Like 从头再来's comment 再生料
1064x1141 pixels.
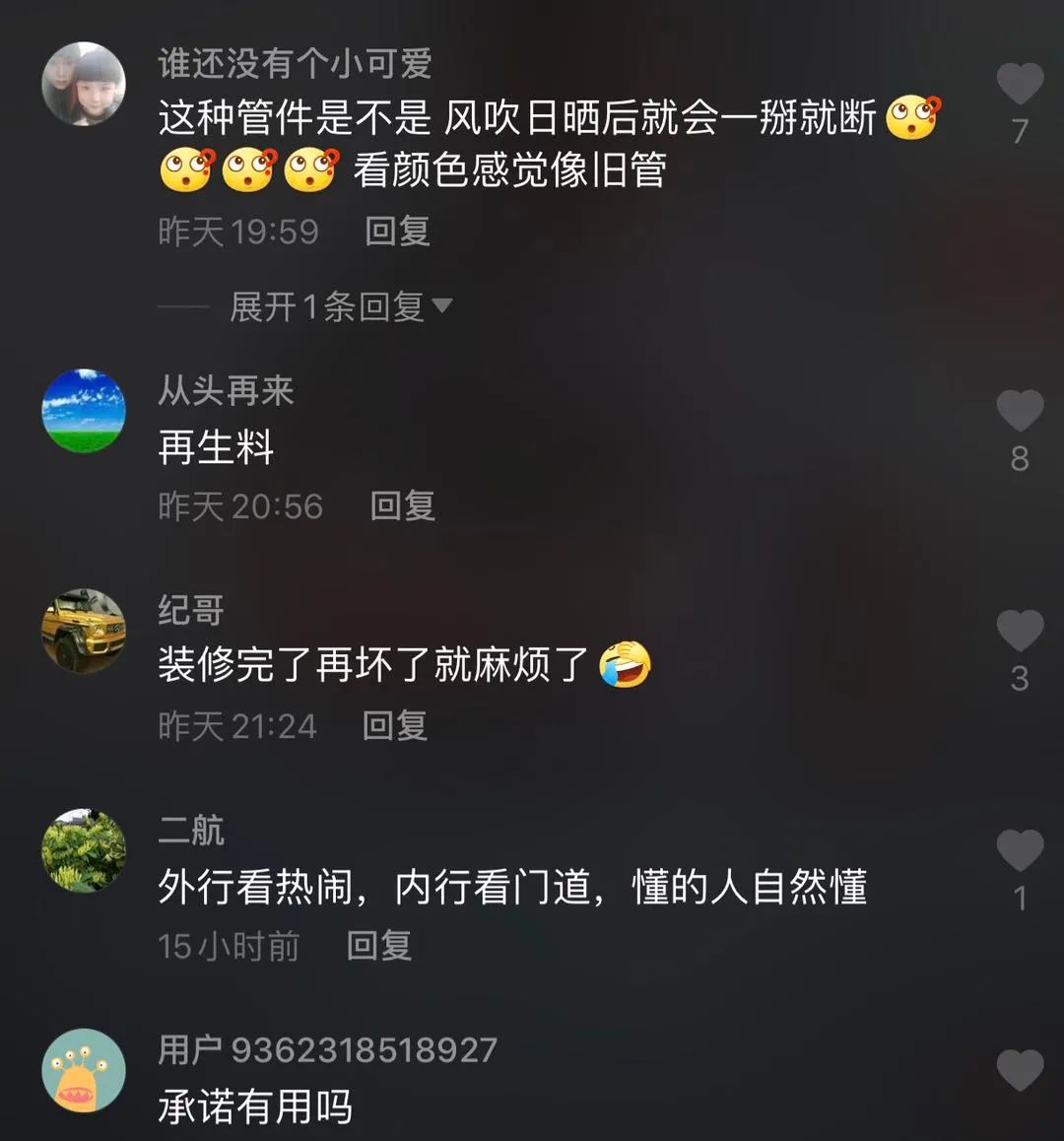coord(1020,411)
